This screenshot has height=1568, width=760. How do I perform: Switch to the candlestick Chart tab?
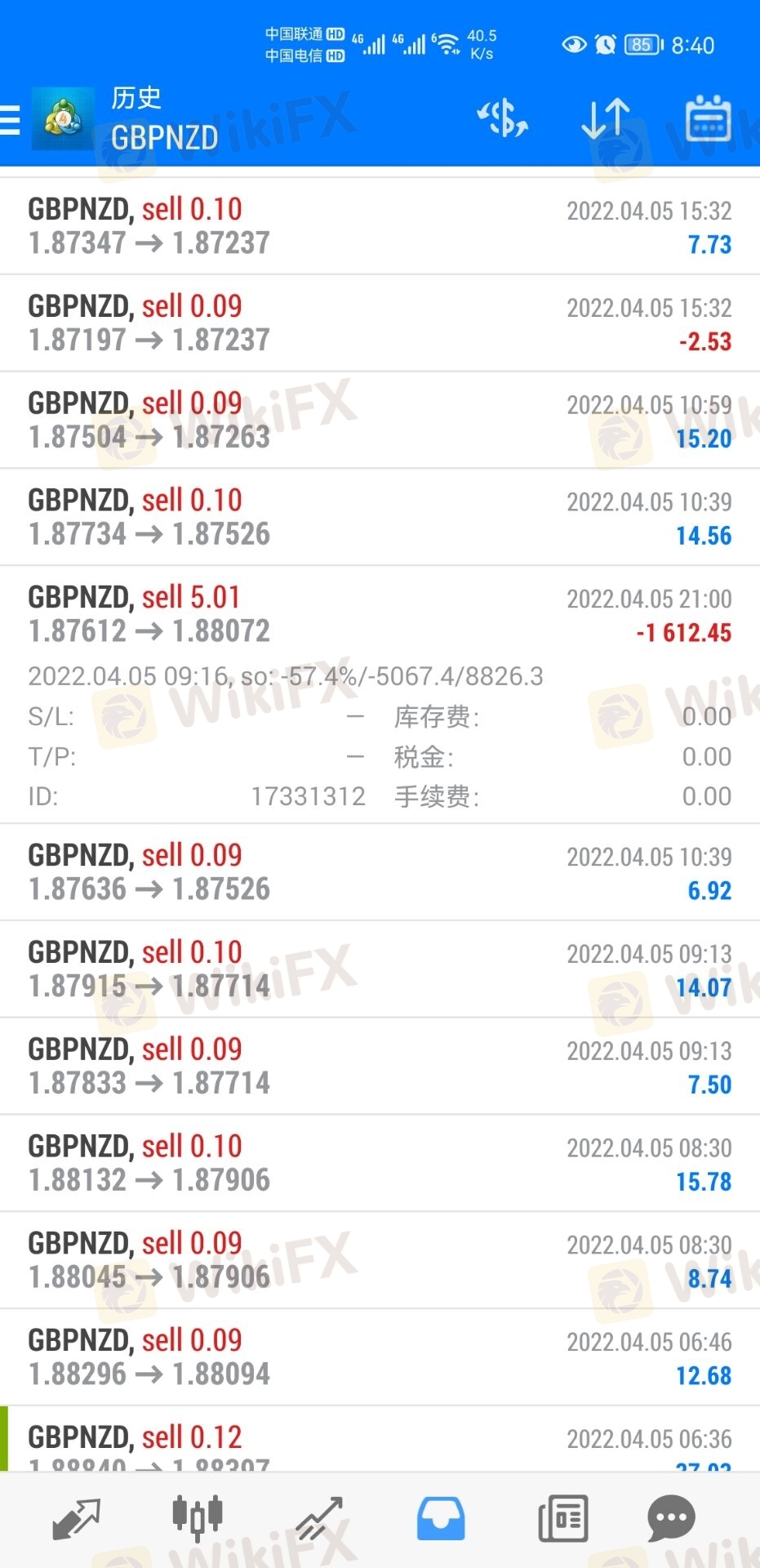pyautogui.click(x=197, y=1519)
